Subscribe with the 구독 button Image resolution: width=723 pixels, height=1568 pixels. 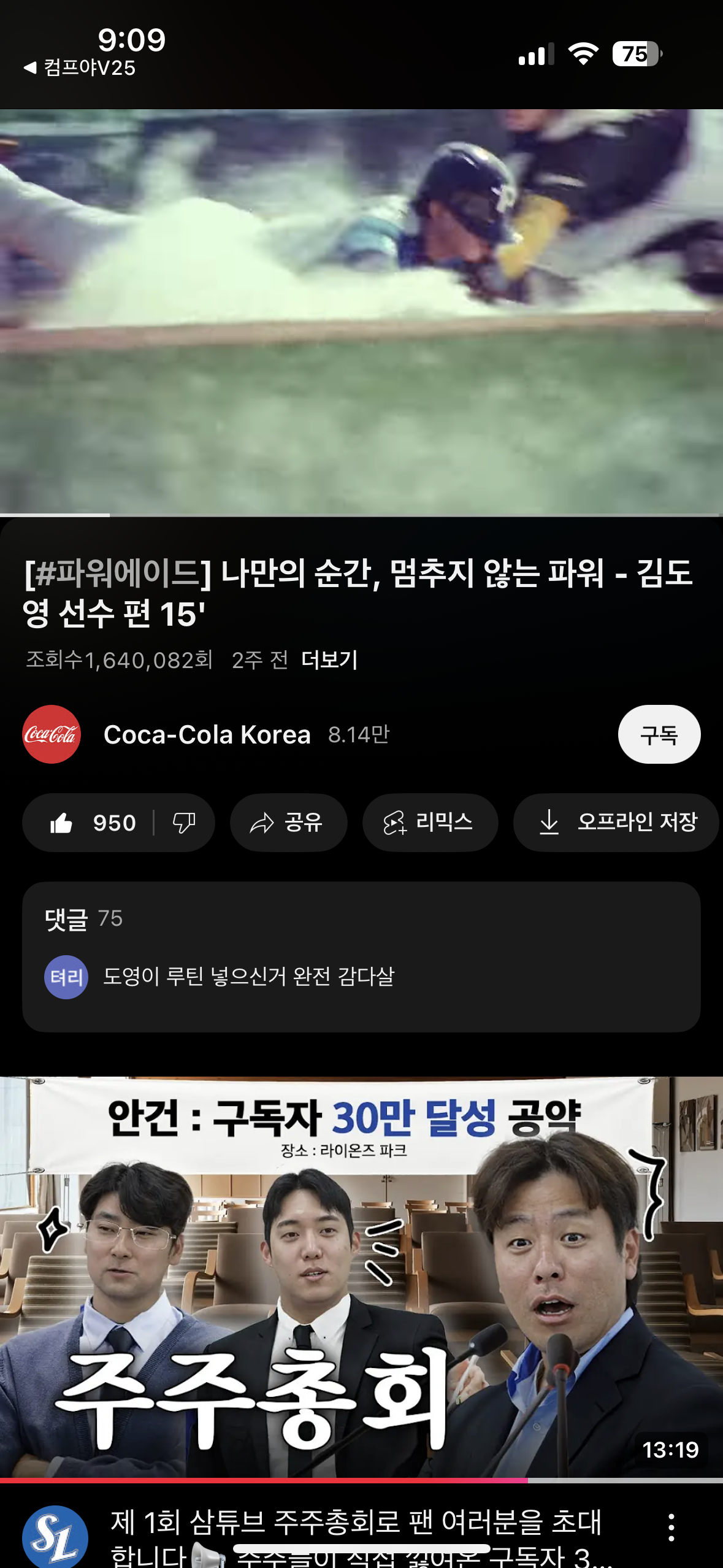(659, 734)
